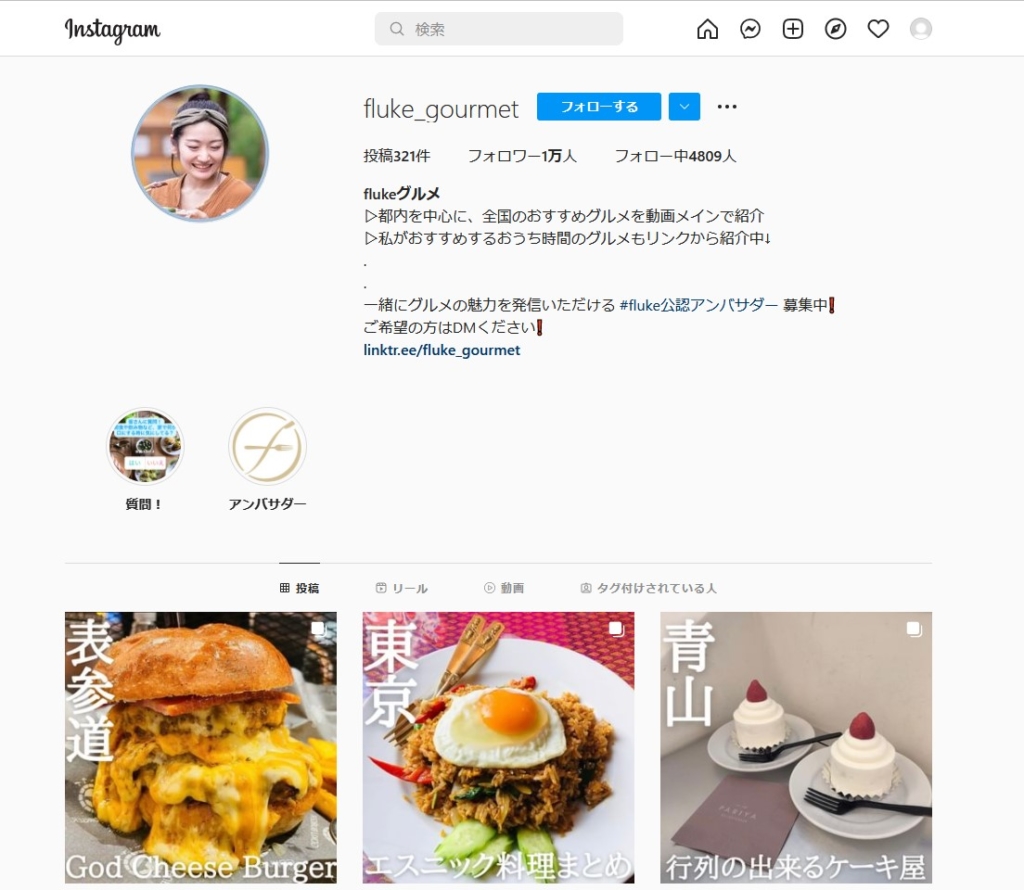Expand the suggested accounts dropdown arrow
The width and height of the screenshot is (1024, 890).
point(684,106)
